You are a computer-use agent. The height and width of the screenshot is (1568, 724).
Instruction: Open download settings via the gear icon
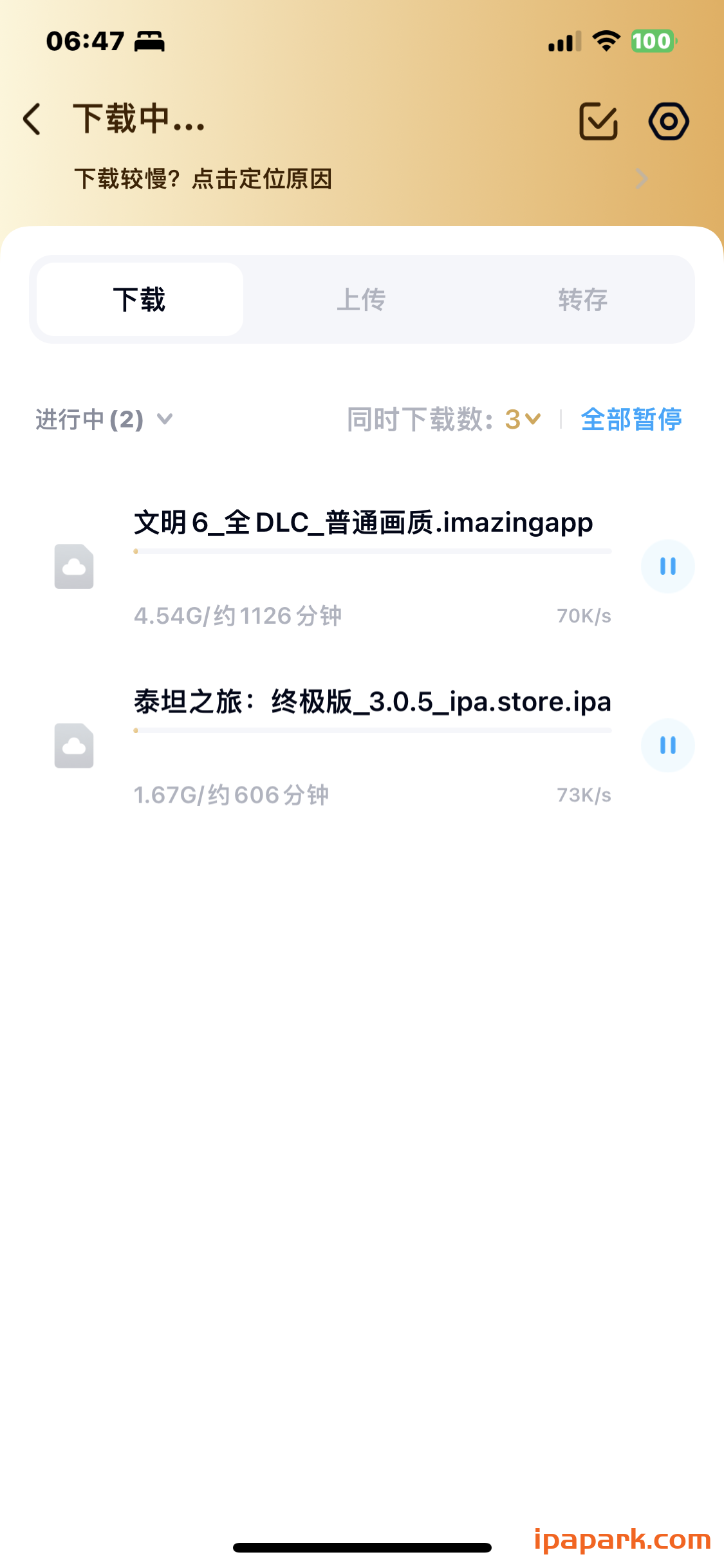click(667, 120)
